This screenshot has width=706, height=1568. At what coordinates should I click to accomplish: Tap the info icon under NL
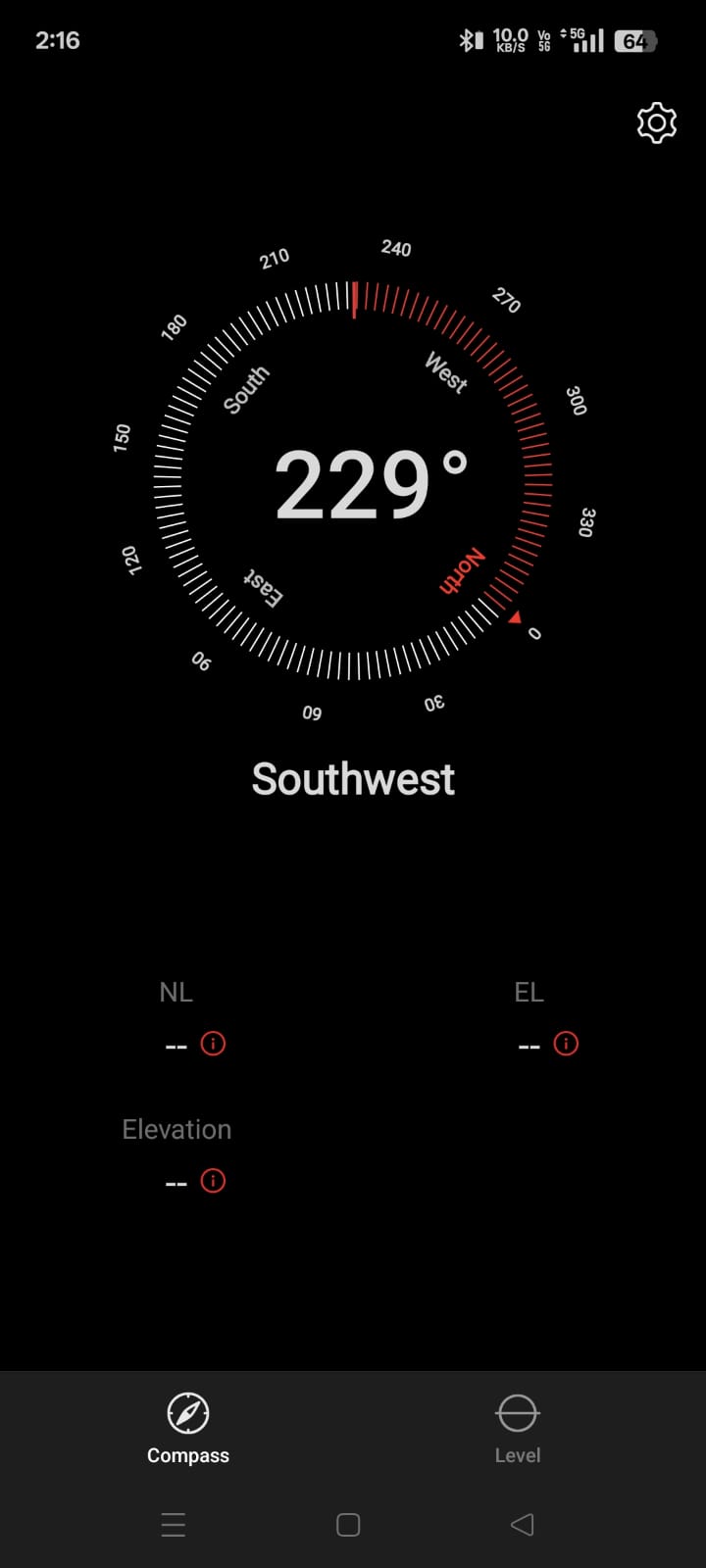pyautogui.click(x=213, y=1044)
